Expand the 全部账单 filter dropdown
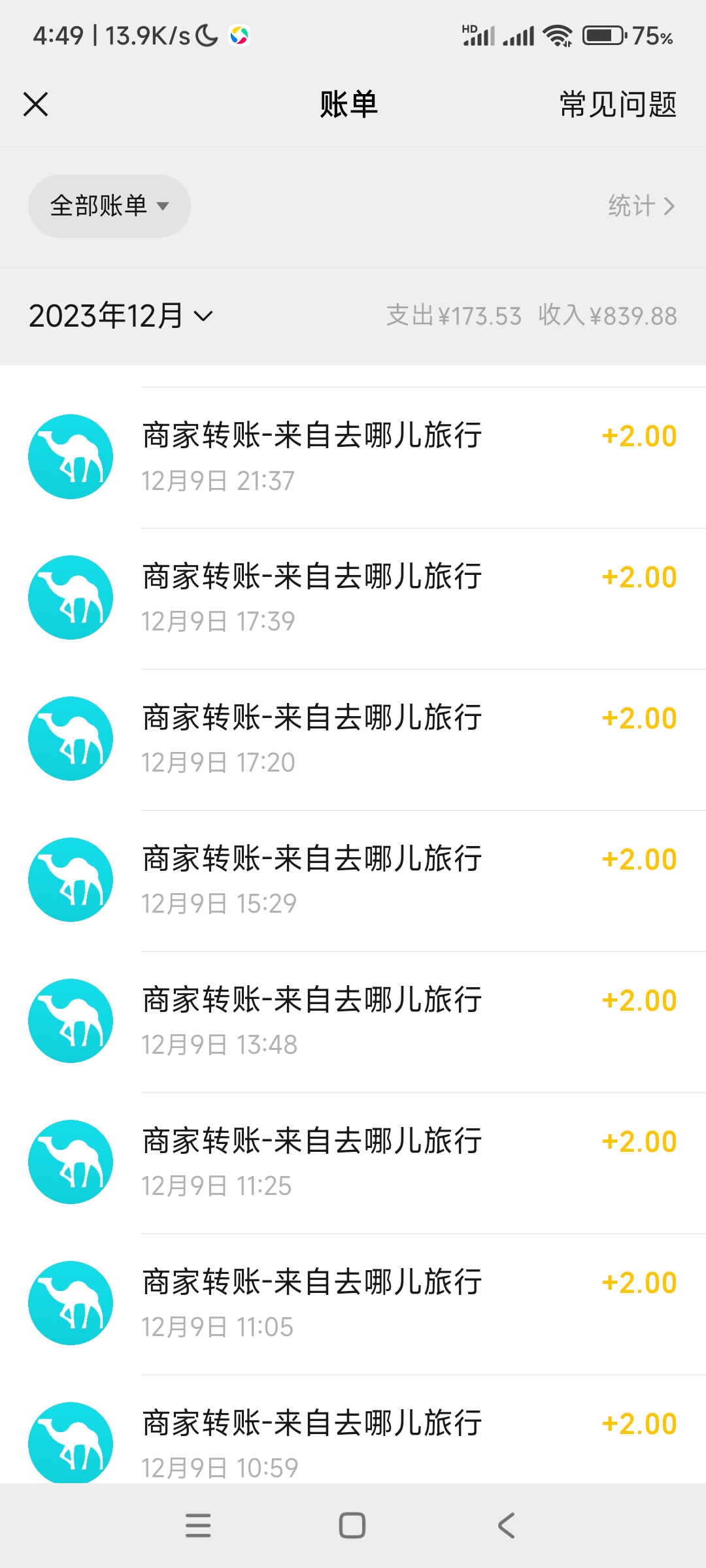Screen dimensions: 706x1568 [x=109, y=206]
